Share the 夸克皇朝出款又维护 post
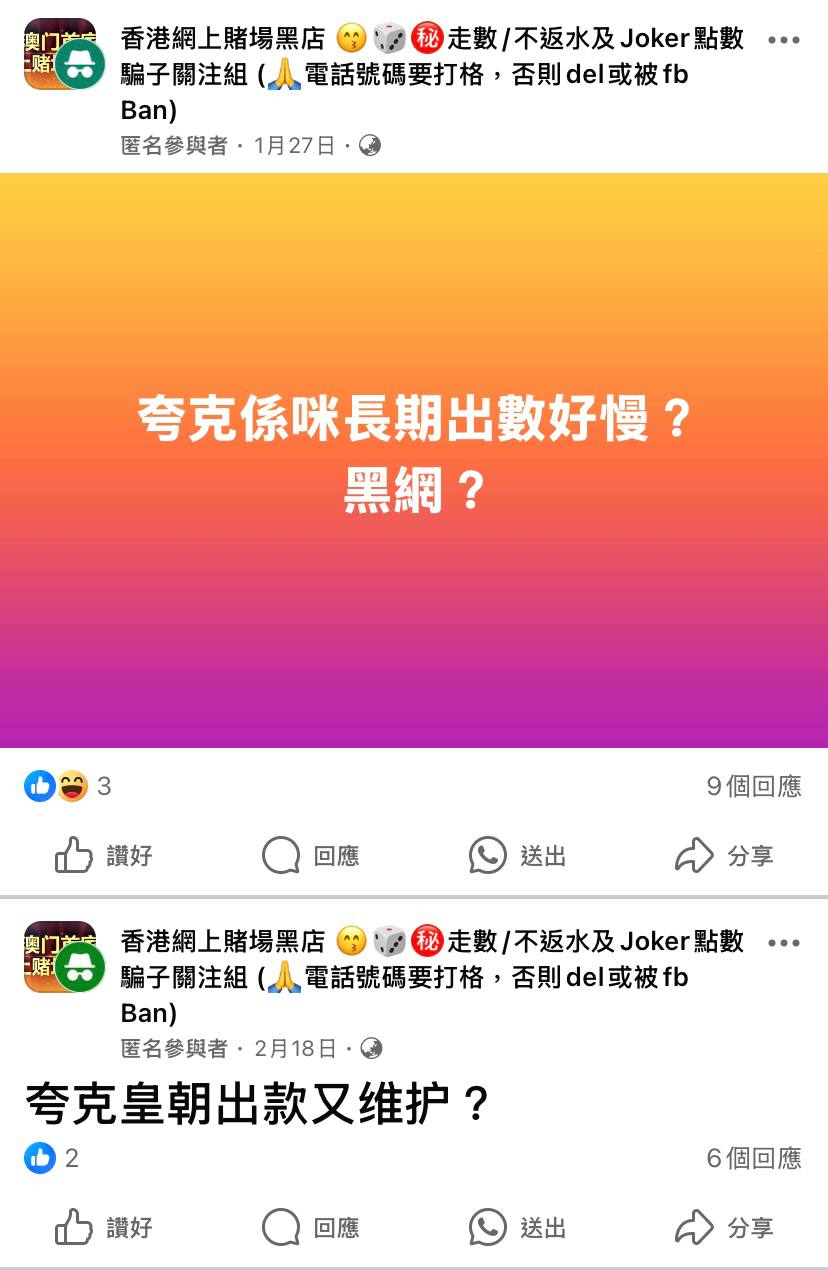This screenshot has height=1270, width=828. pos(724,1227)
